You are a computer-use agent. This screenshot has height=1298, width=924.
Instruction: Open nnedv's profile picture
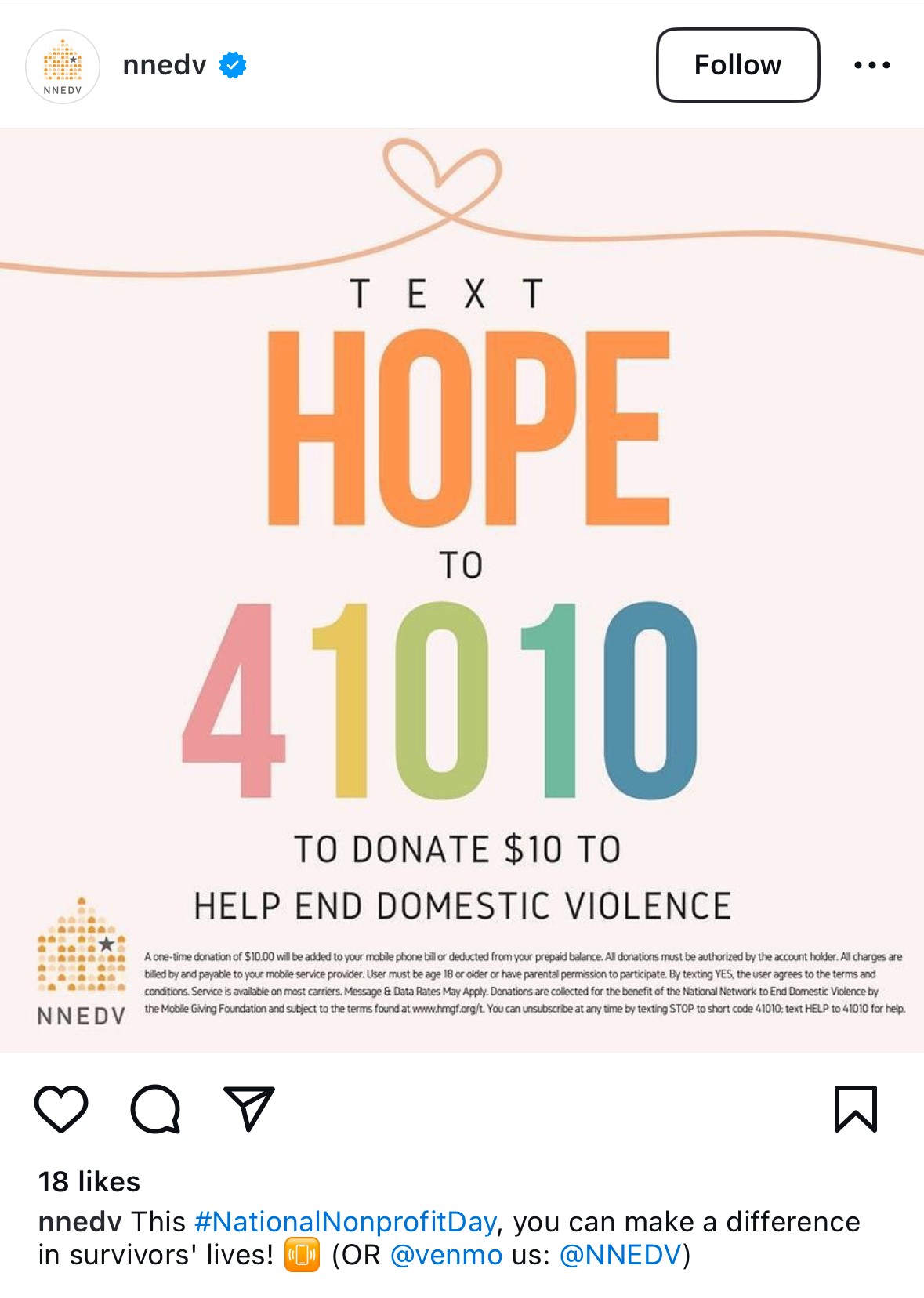pos(63,67)
